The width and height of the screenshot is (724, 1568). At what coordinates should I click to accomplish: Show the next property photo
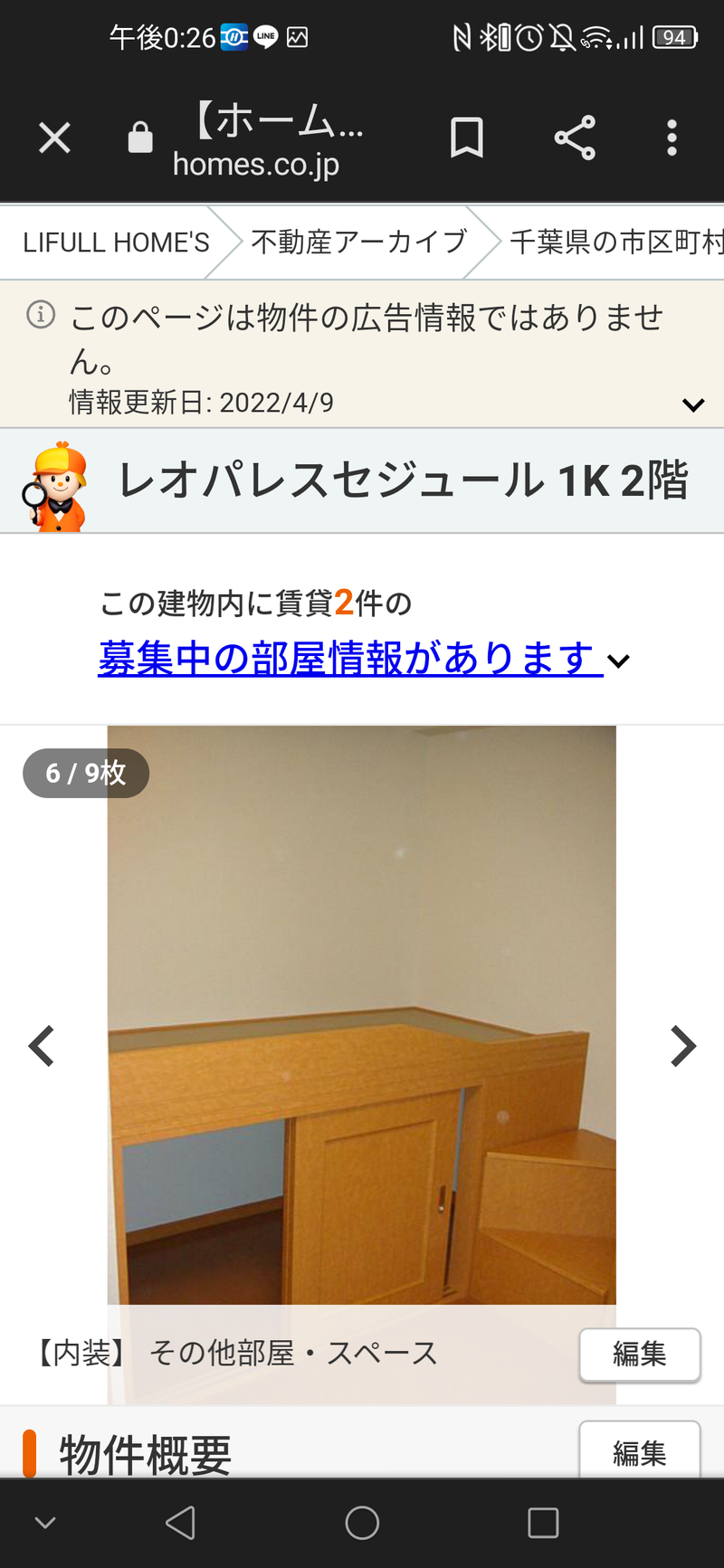click(683, 1047)
